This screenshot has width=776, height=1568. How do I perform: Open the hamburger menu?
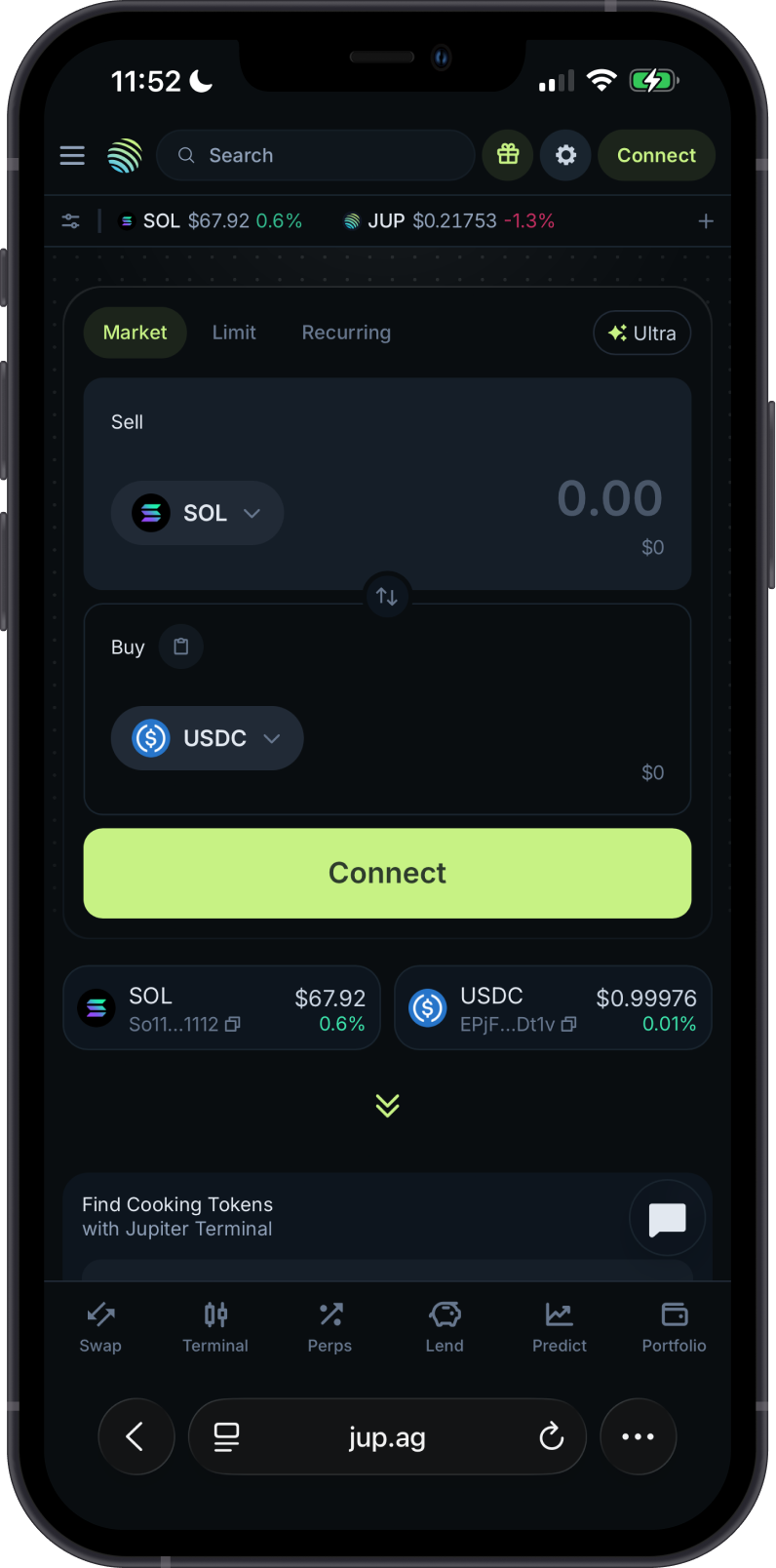(72, 155)
